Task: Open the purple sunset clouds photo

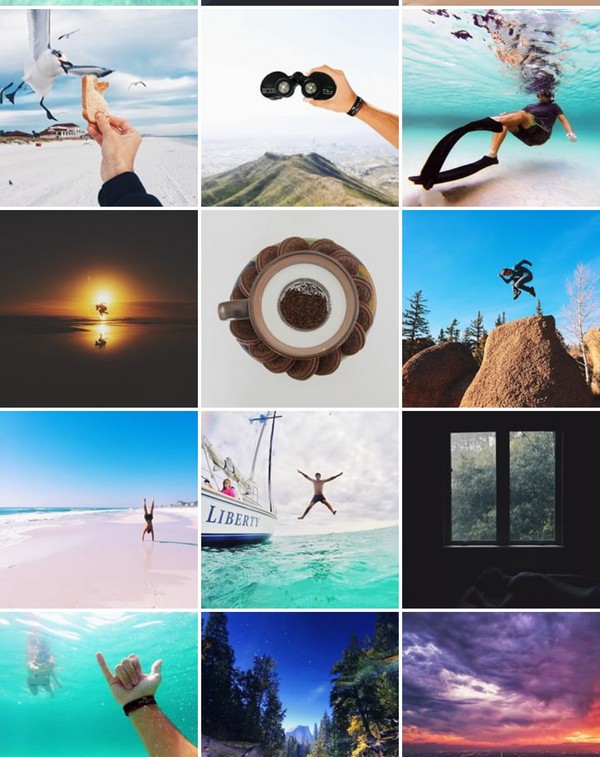Action: click(x=501, y=685)
